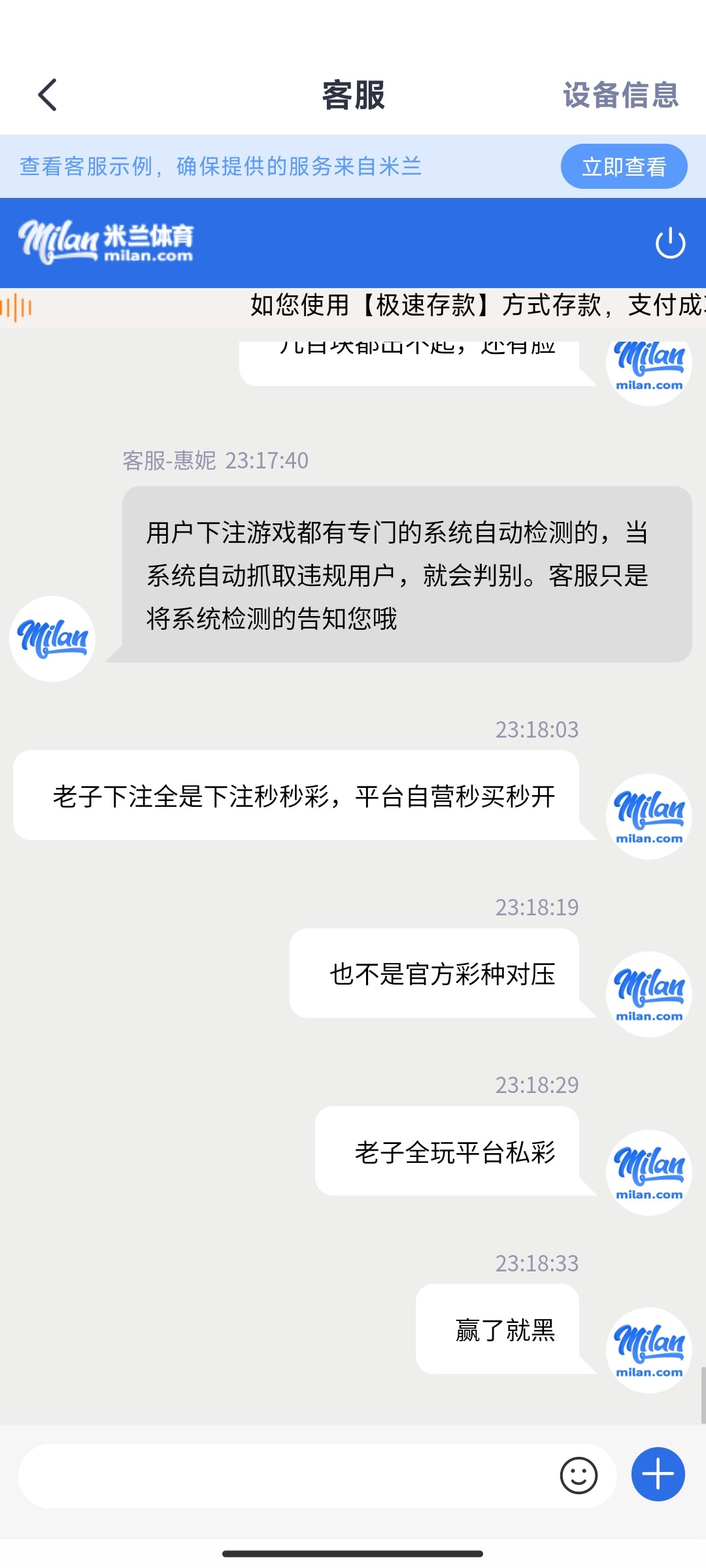Switch to the 客服 title bar
Image resolution: width=706 pixels, height=1568 pixels.
pyautogui.click(x=353, y=95)
